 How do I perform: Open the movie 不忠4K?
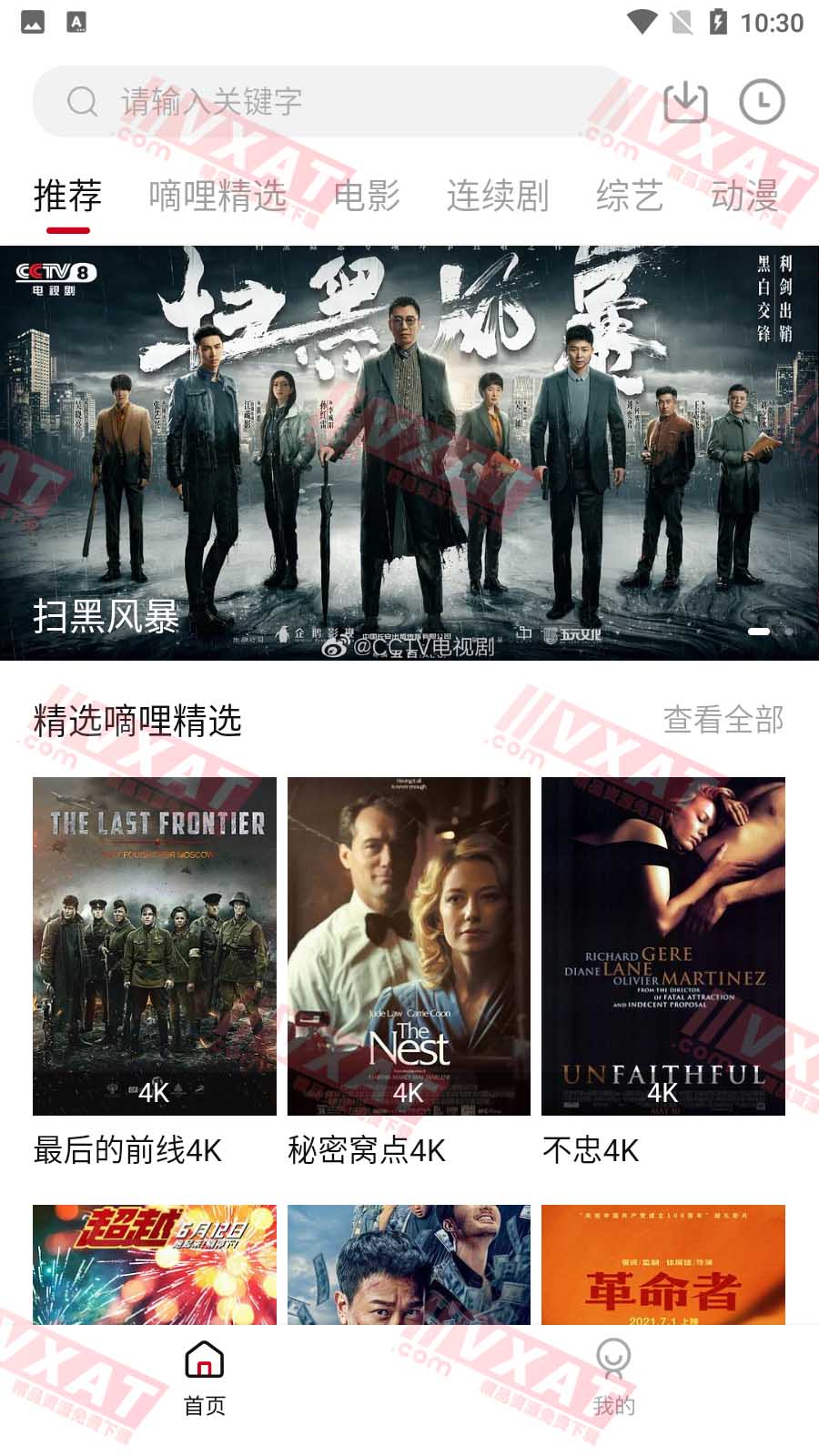(x=663, y=946)
